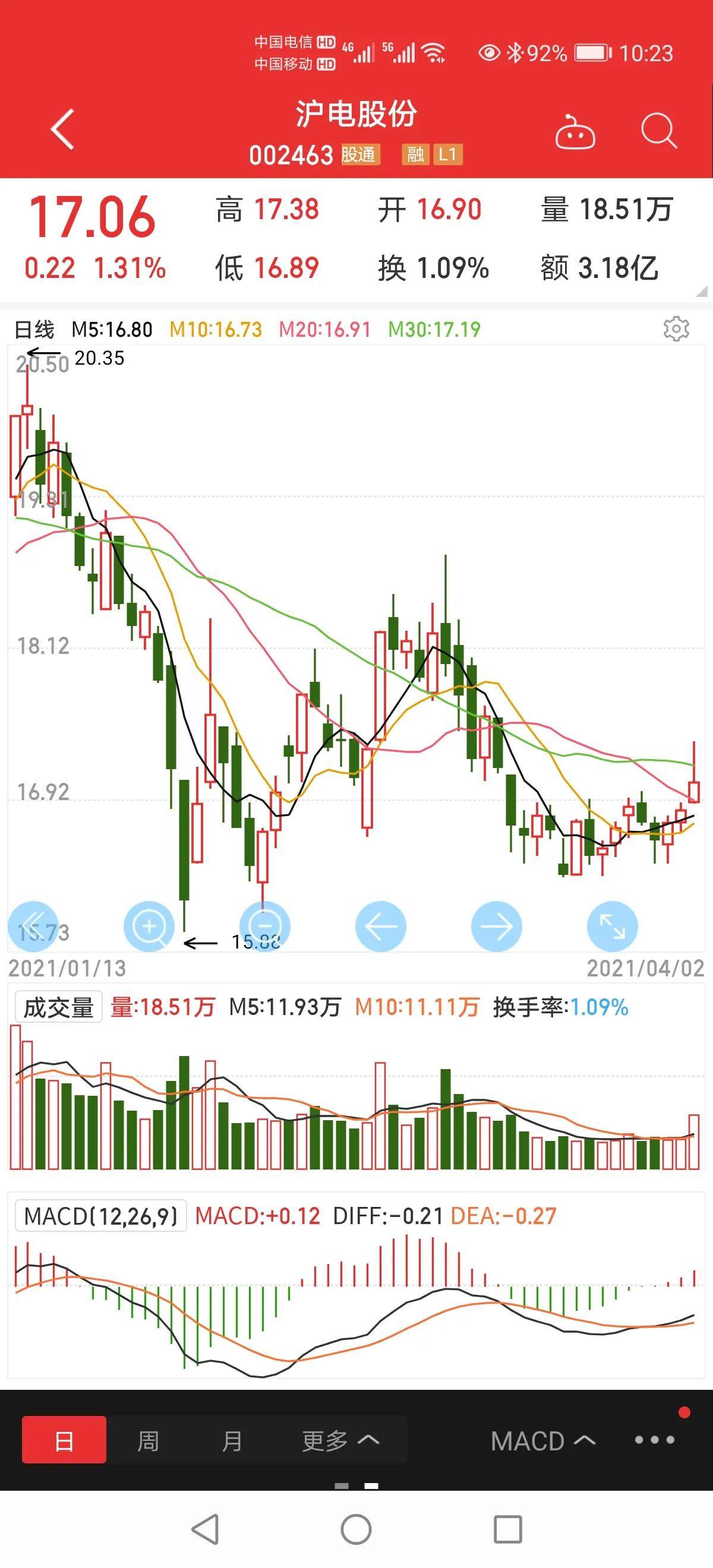Tap the MACD(12,26,9) indicator label
This screenshot has width=713, height=1568.
(100, 1216)
